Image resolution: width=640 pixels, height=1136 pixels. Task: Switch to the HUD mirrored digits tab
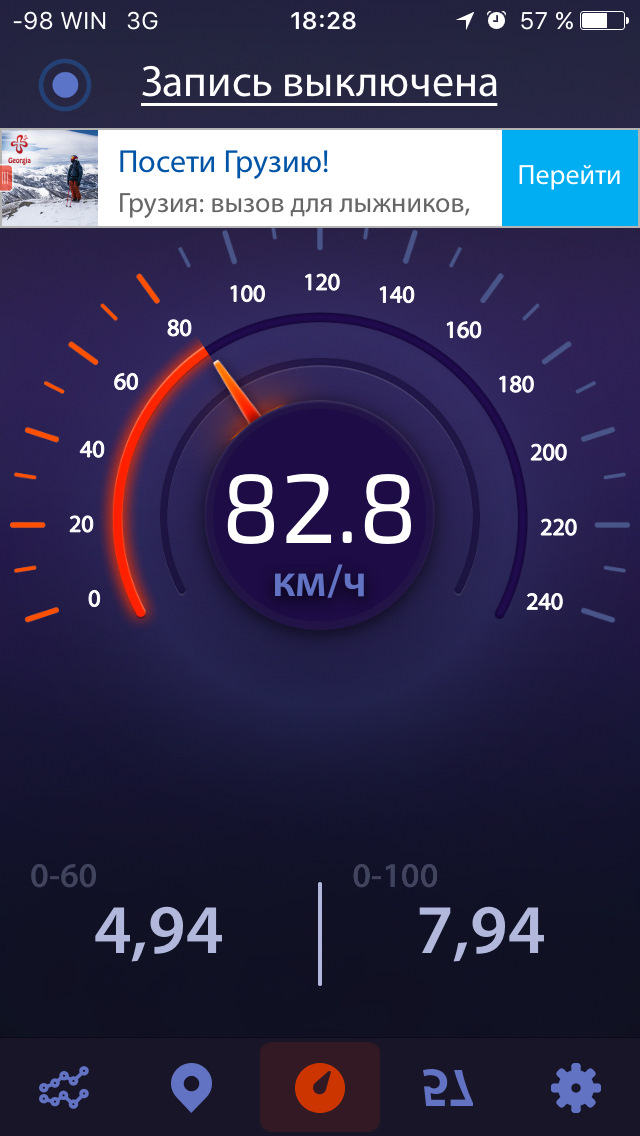[447, 1087]
